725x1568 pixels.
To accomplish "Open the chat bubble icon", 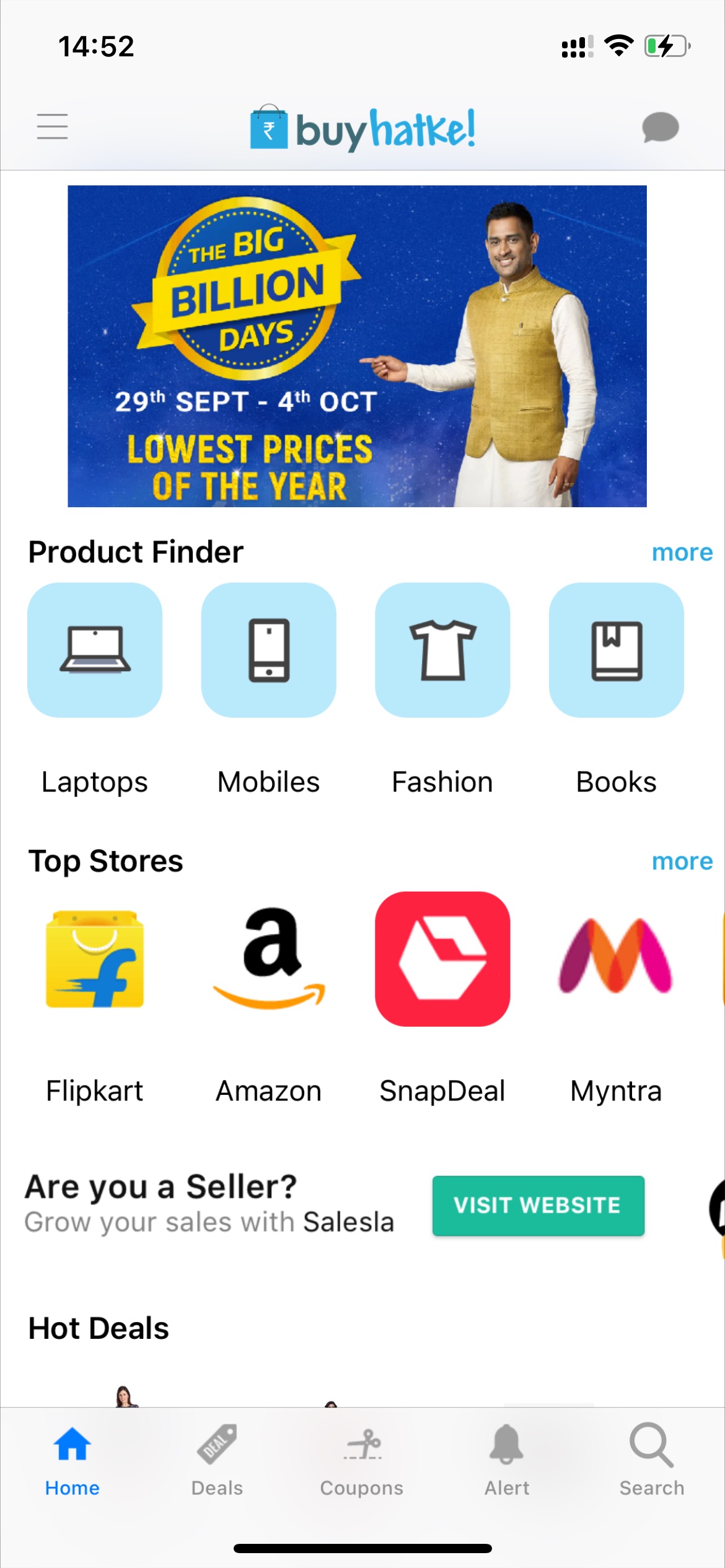I will [x=661, y=127].
